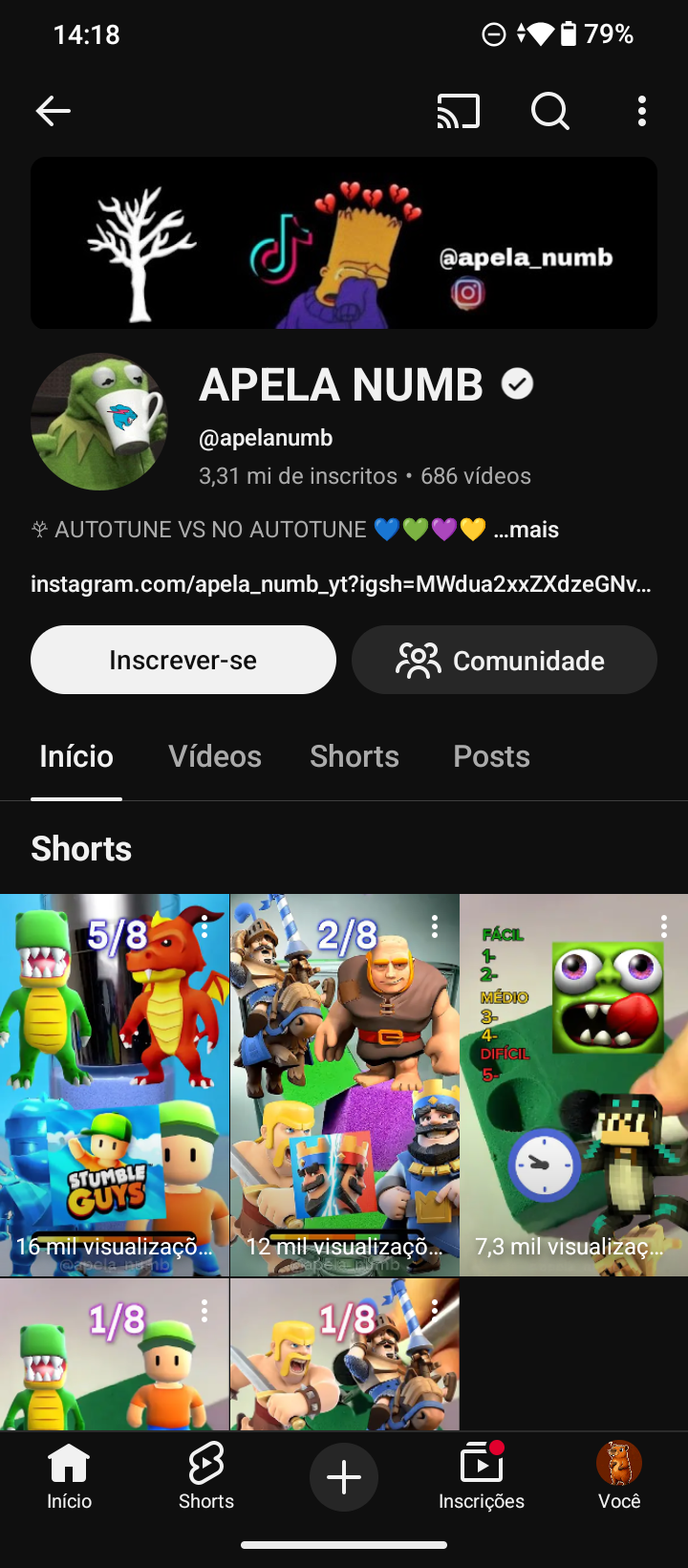The height and width of the screenshot is (1568, 688).
Task: Switch to the Posts tab
Action: coord(491,756)
